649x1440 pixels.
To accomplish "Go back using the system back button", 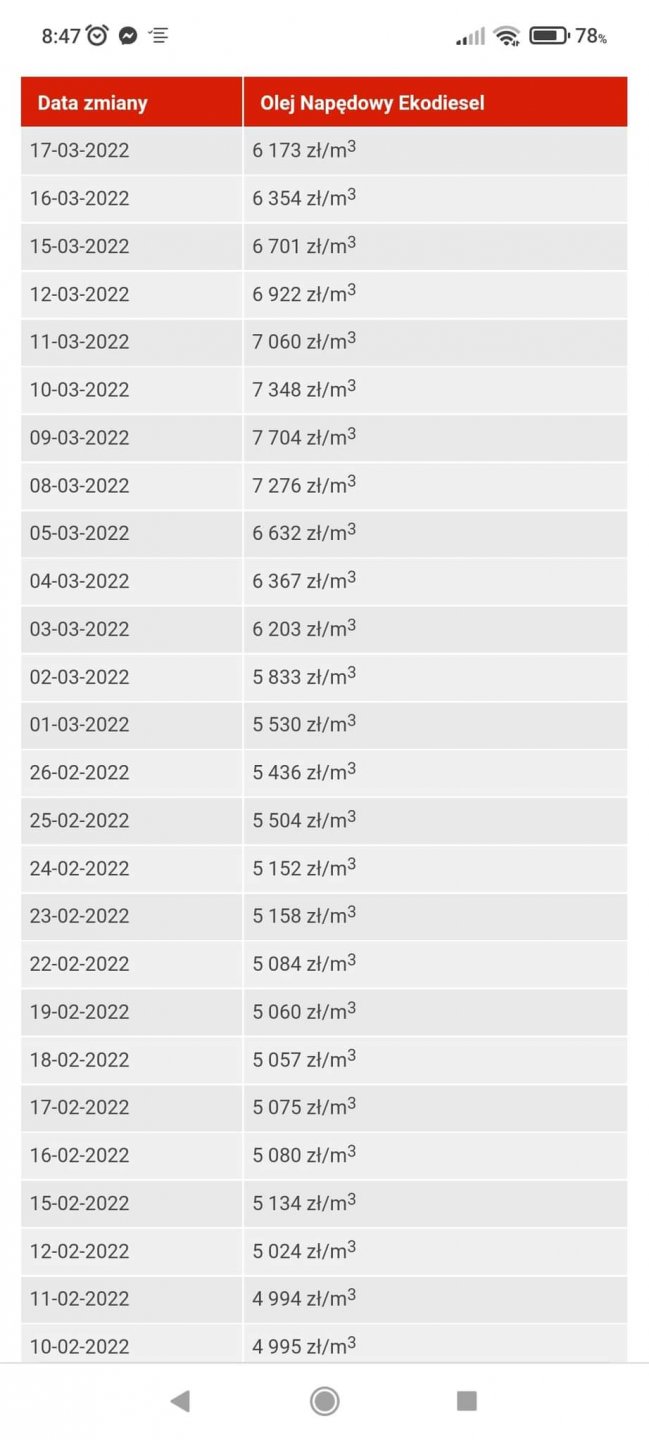I will 180,1401.
